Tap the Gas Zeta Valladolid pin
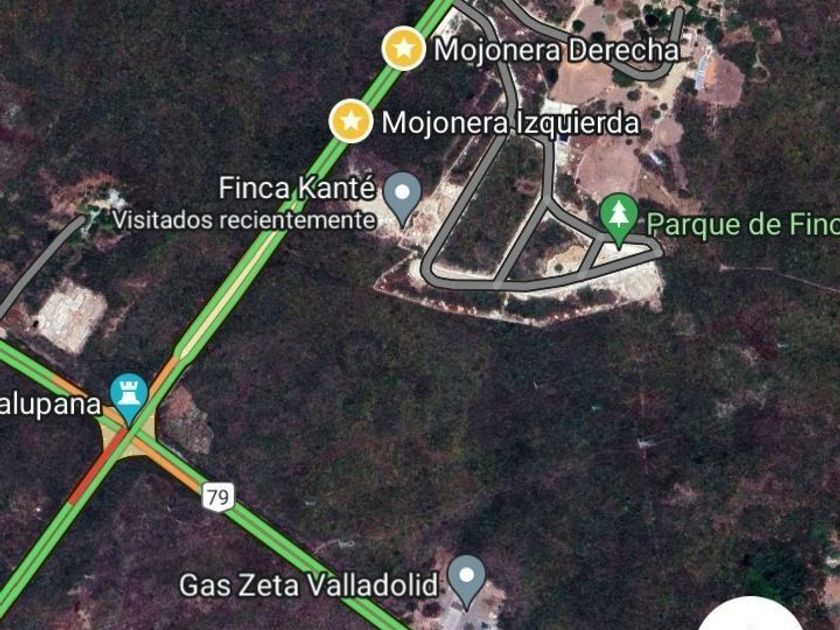 [466, 577]
